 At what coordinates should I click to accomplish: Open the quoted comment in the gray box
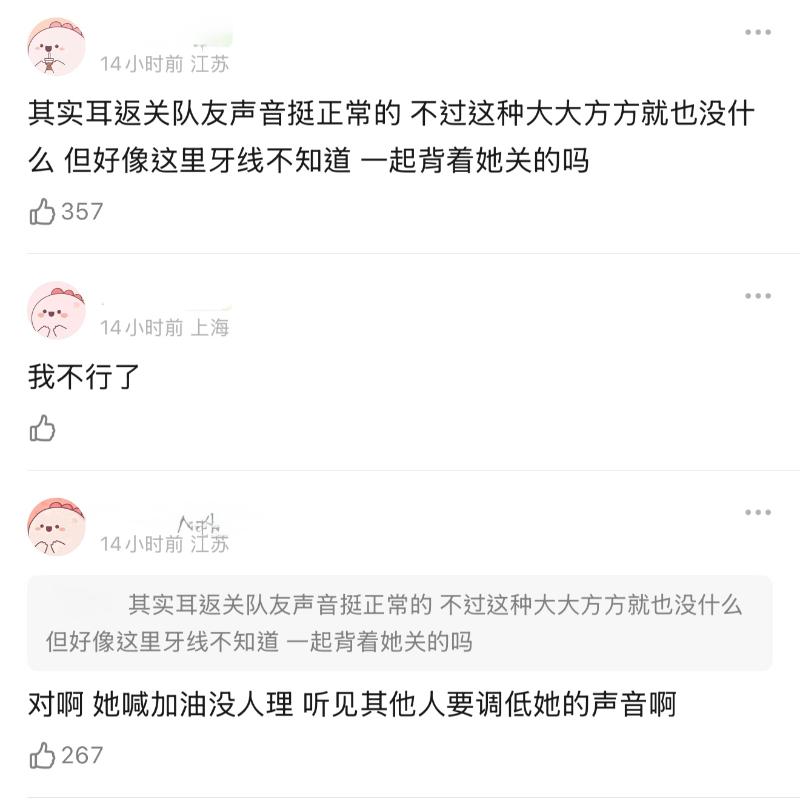[x=399, y=623]
